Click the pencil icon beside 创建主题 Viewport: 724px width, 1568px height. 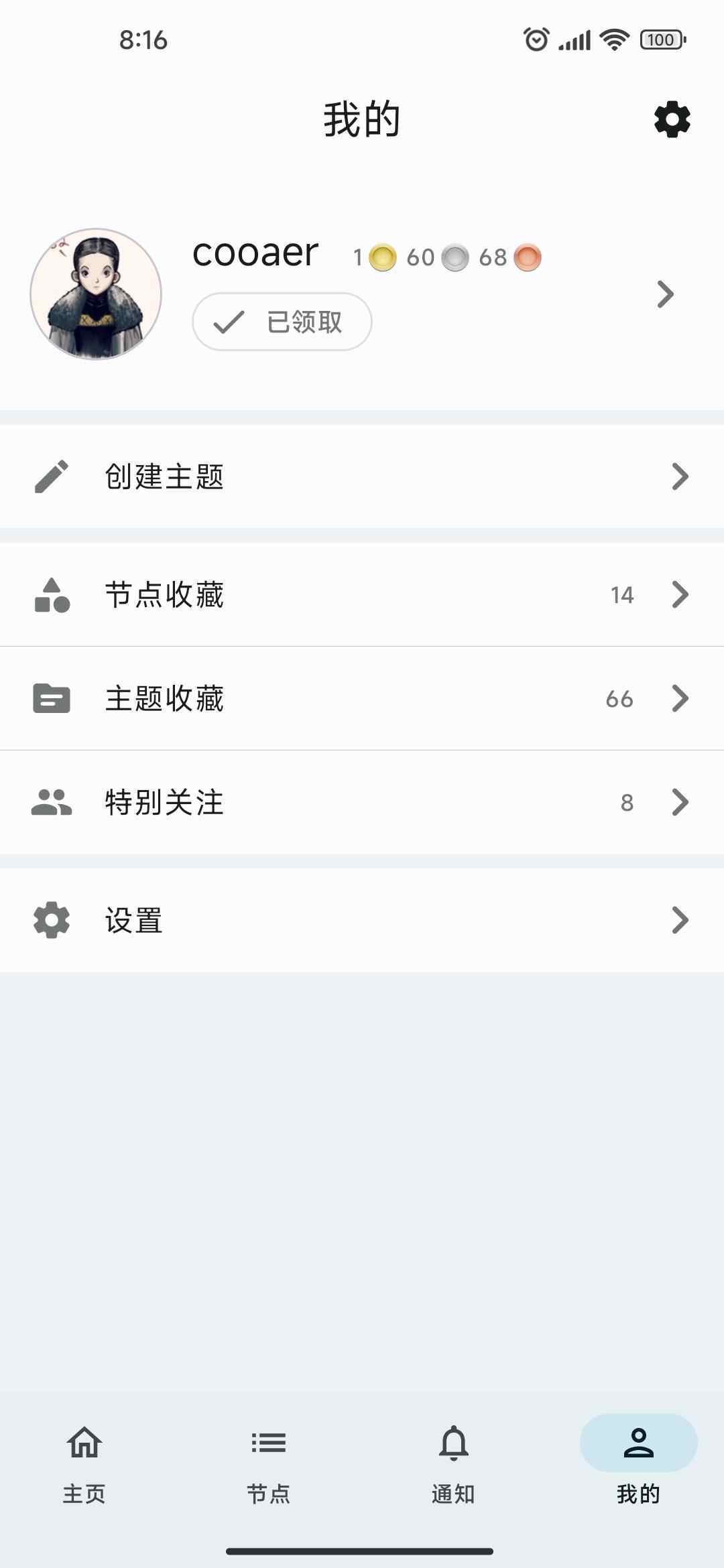click(x=51, y=476)
